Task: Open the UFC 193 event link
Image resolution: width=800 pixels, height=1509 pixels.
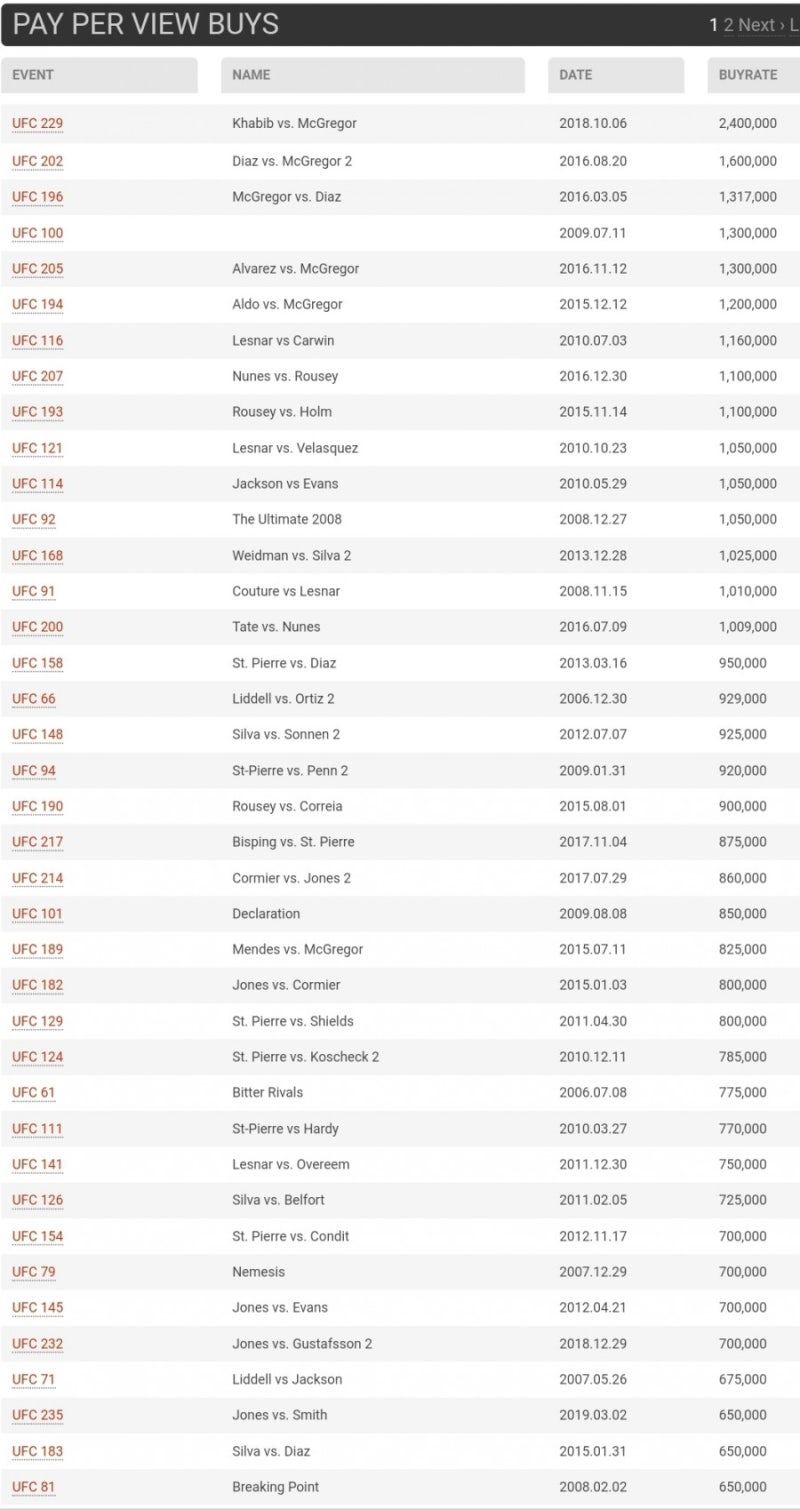Action: coord(38,412)
